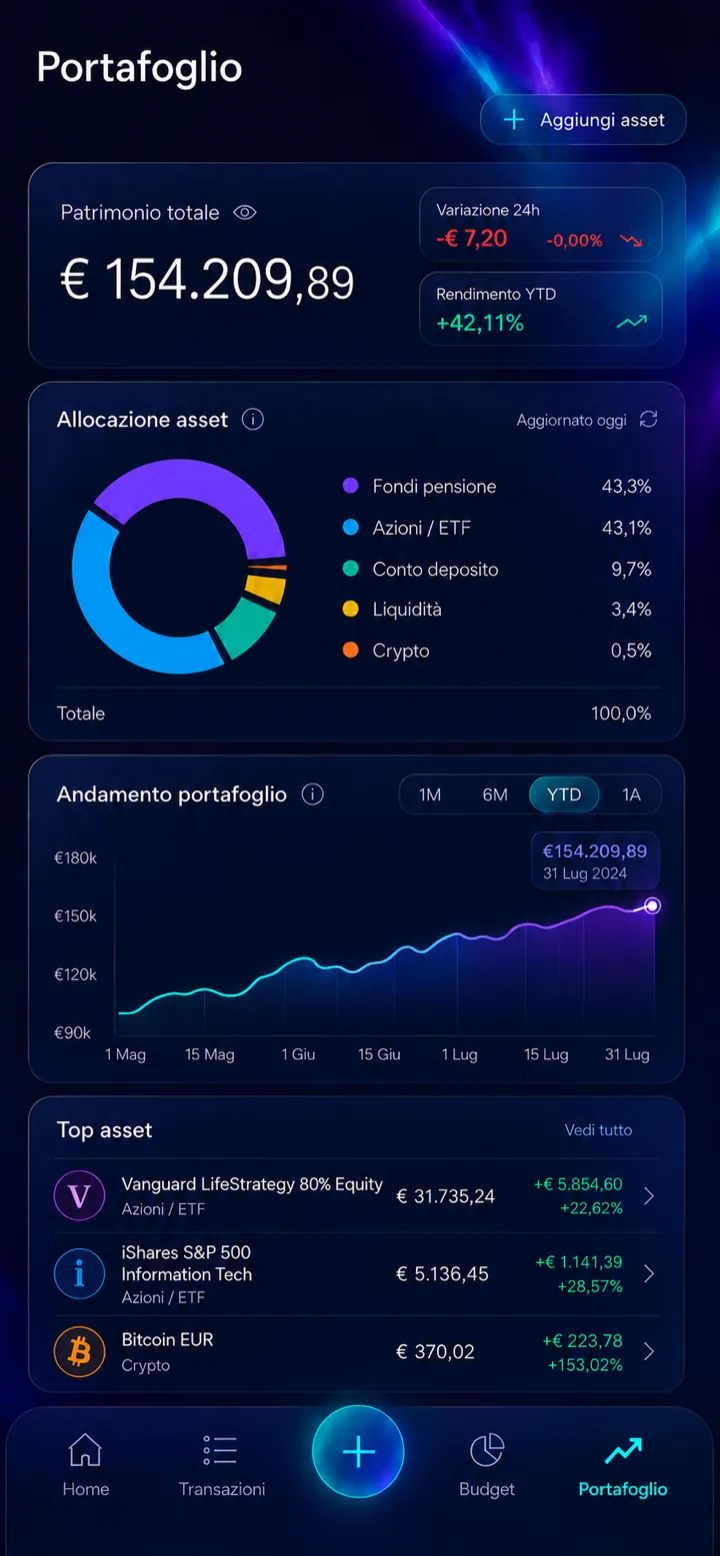Image resolution: width=720 pixels, height=1556 pixels.
Task: Open the Budget tab
Action: tap(487, 1465)
